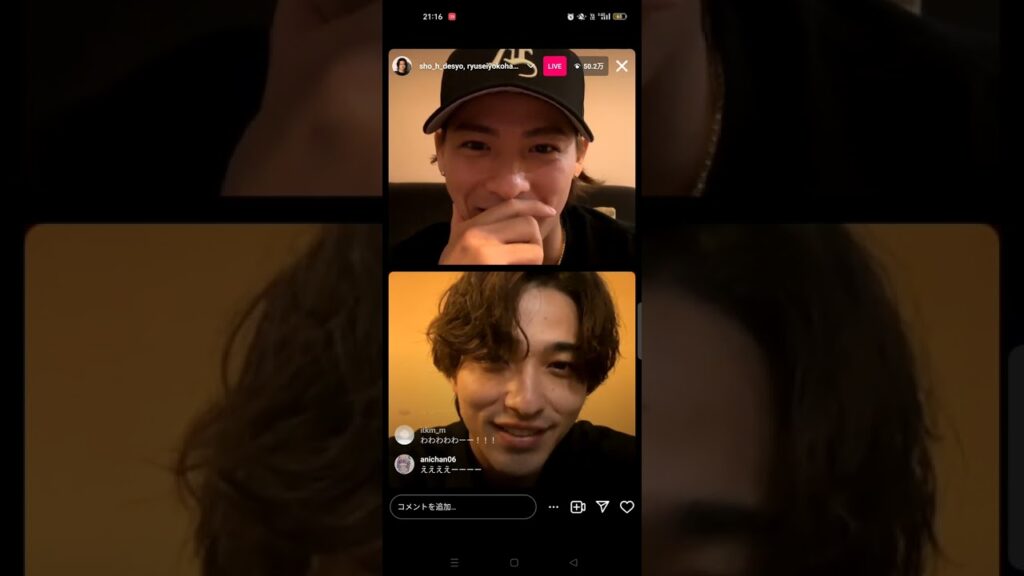
Task: Send a heart reaction
Action: pos(627,507)
